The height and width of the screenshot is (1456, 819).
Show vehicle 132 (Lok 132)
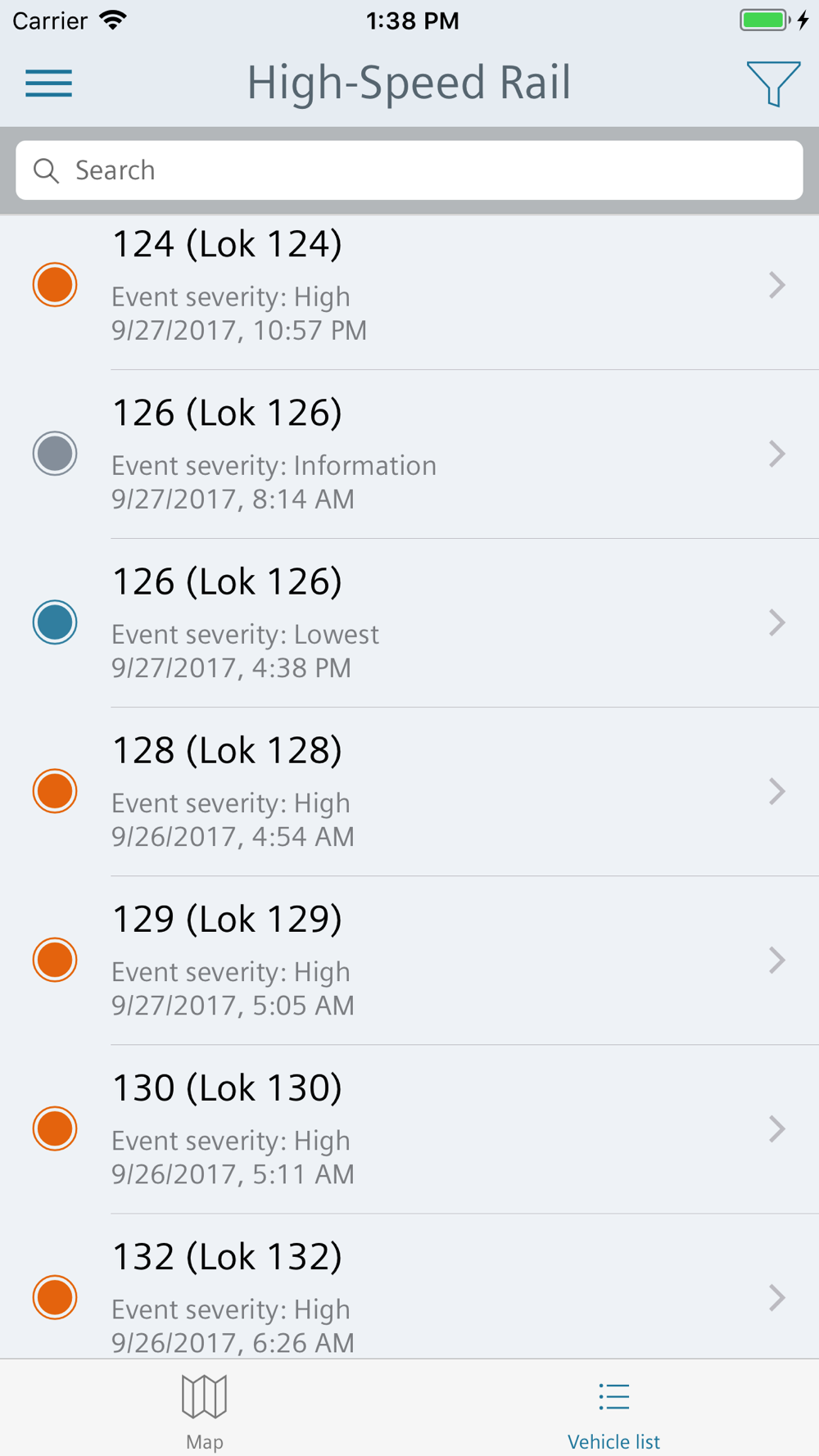[409, 1286]
